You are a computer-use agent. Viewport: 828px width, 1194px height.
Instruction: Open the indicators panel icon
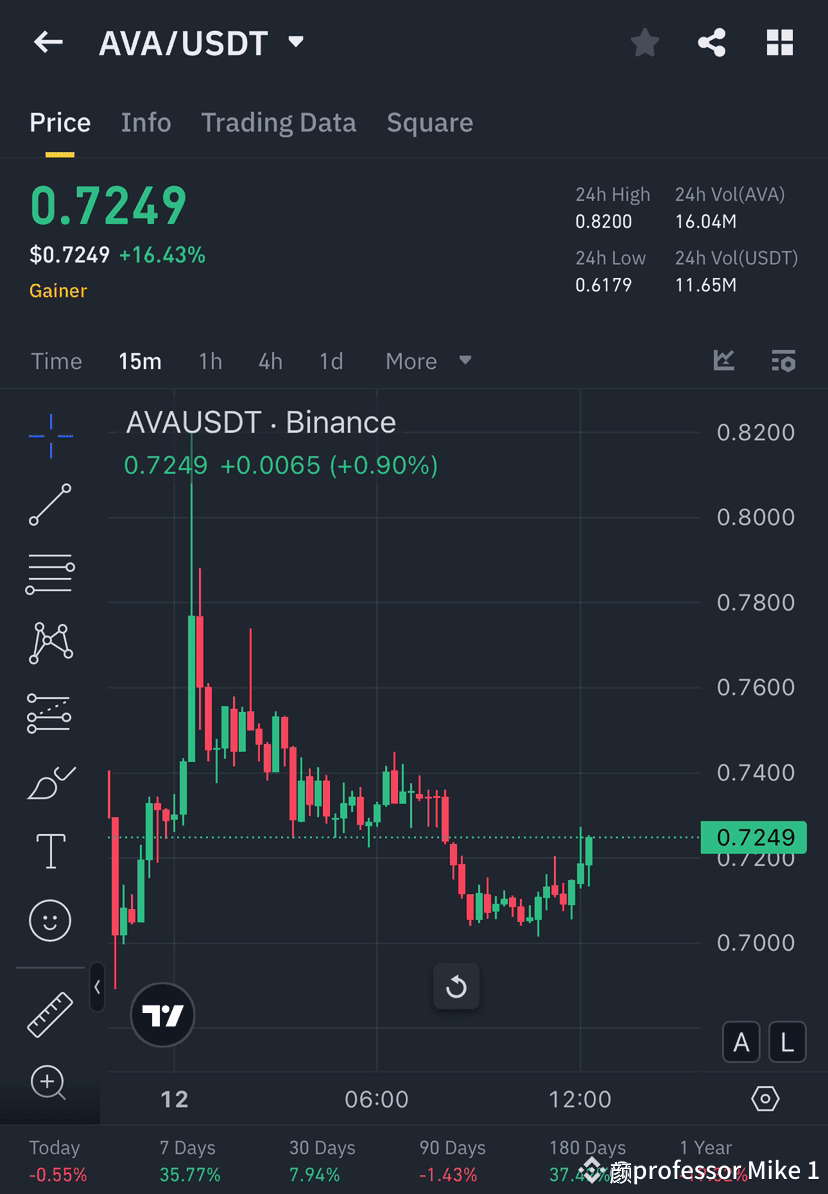[784, 361]
